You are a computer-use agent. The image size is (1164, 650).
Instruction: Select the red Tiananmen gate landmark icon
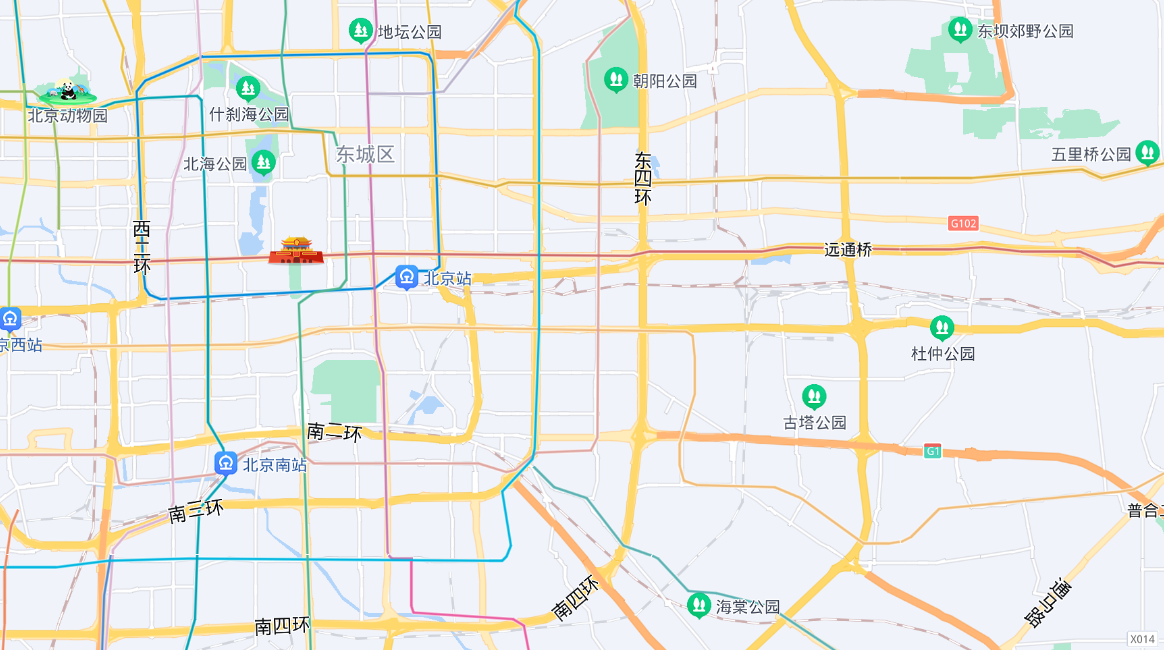tap(296, 251)
